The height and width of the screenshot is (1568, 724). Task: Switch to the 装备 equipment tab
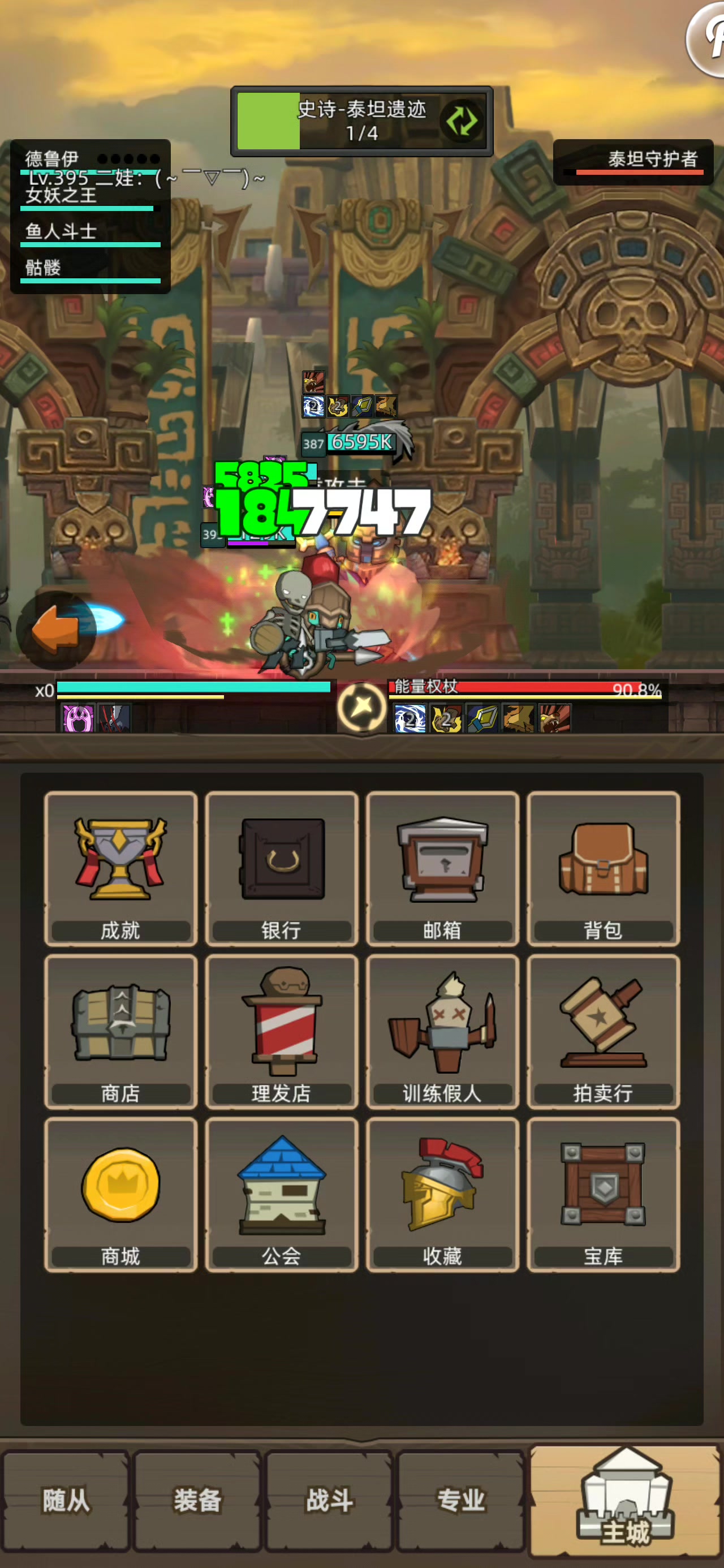tap(197, 1501)
